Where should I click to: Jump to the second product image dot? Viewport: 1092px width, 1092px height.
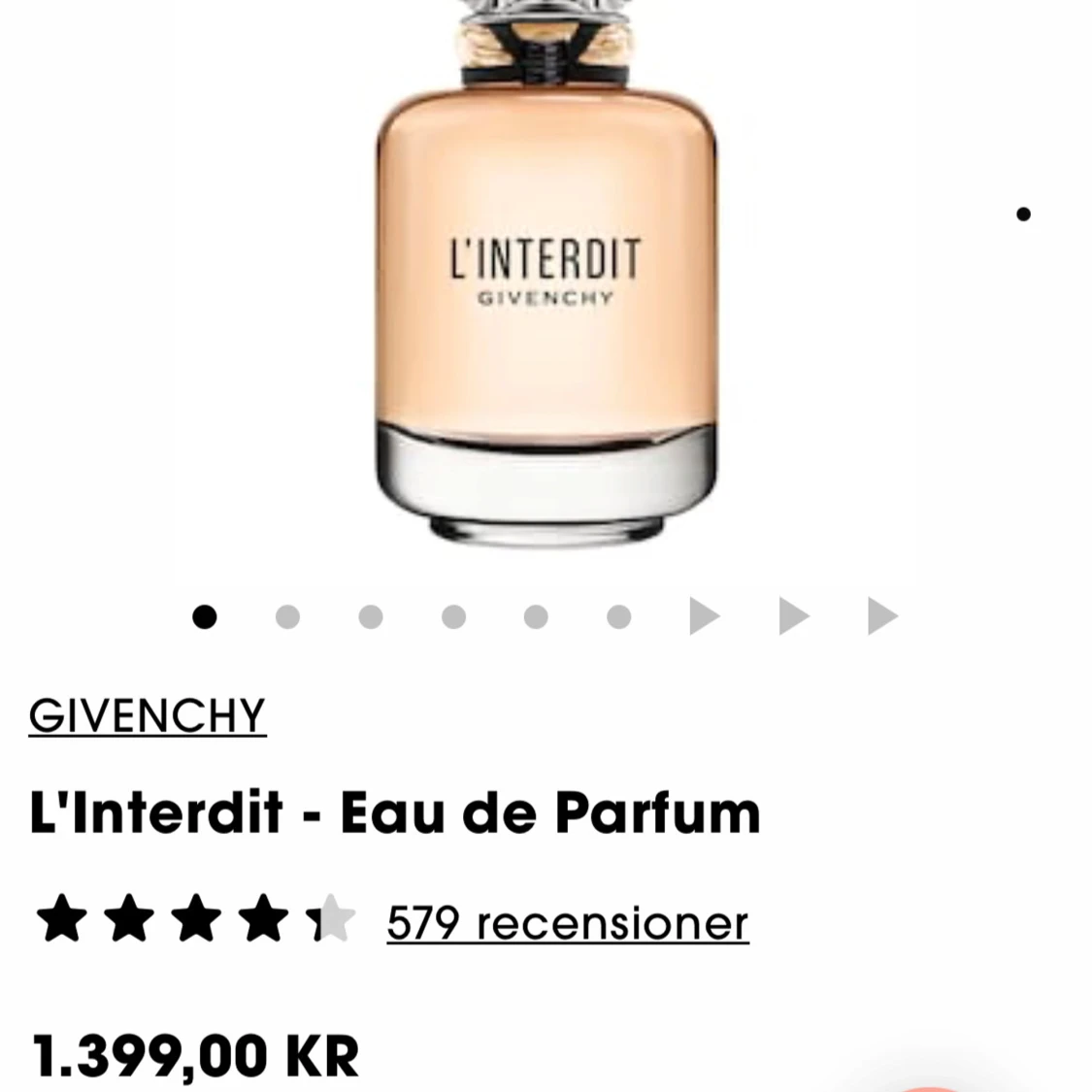(287, 617)
